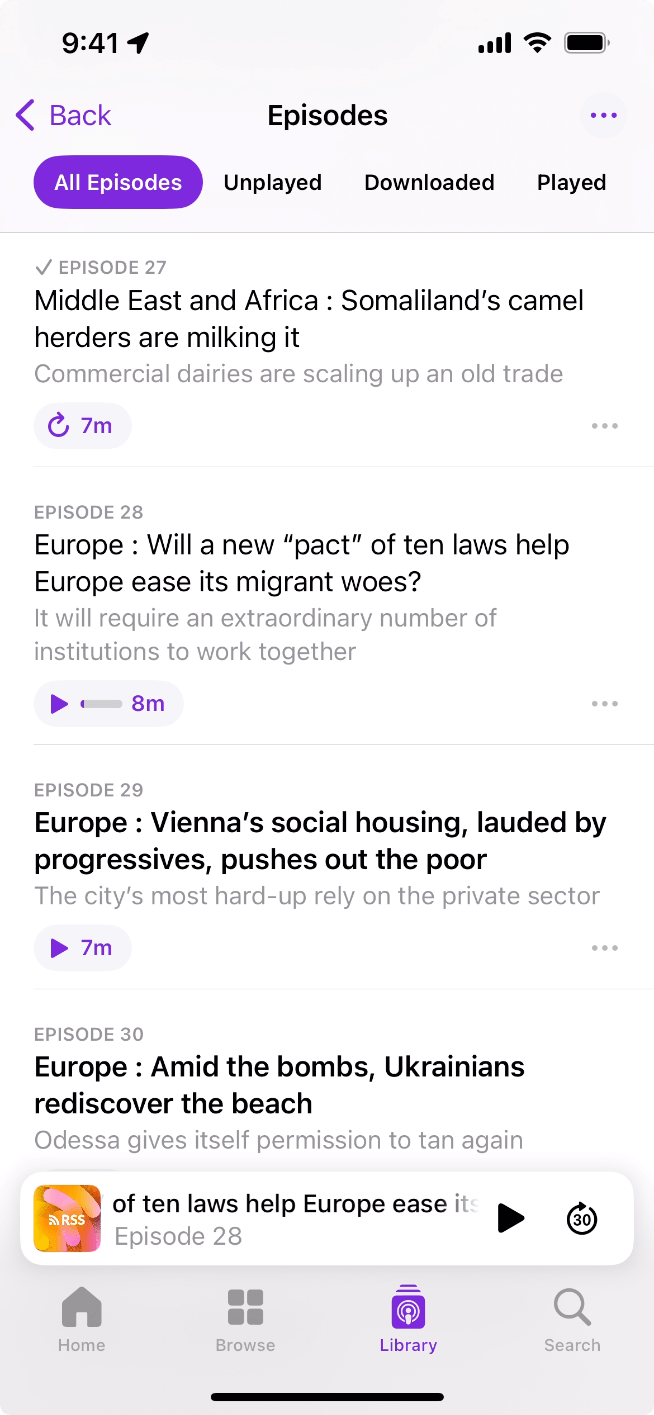Open the Search tab
Viewport: 654px width, 1415px height.
pos(572,1320)
